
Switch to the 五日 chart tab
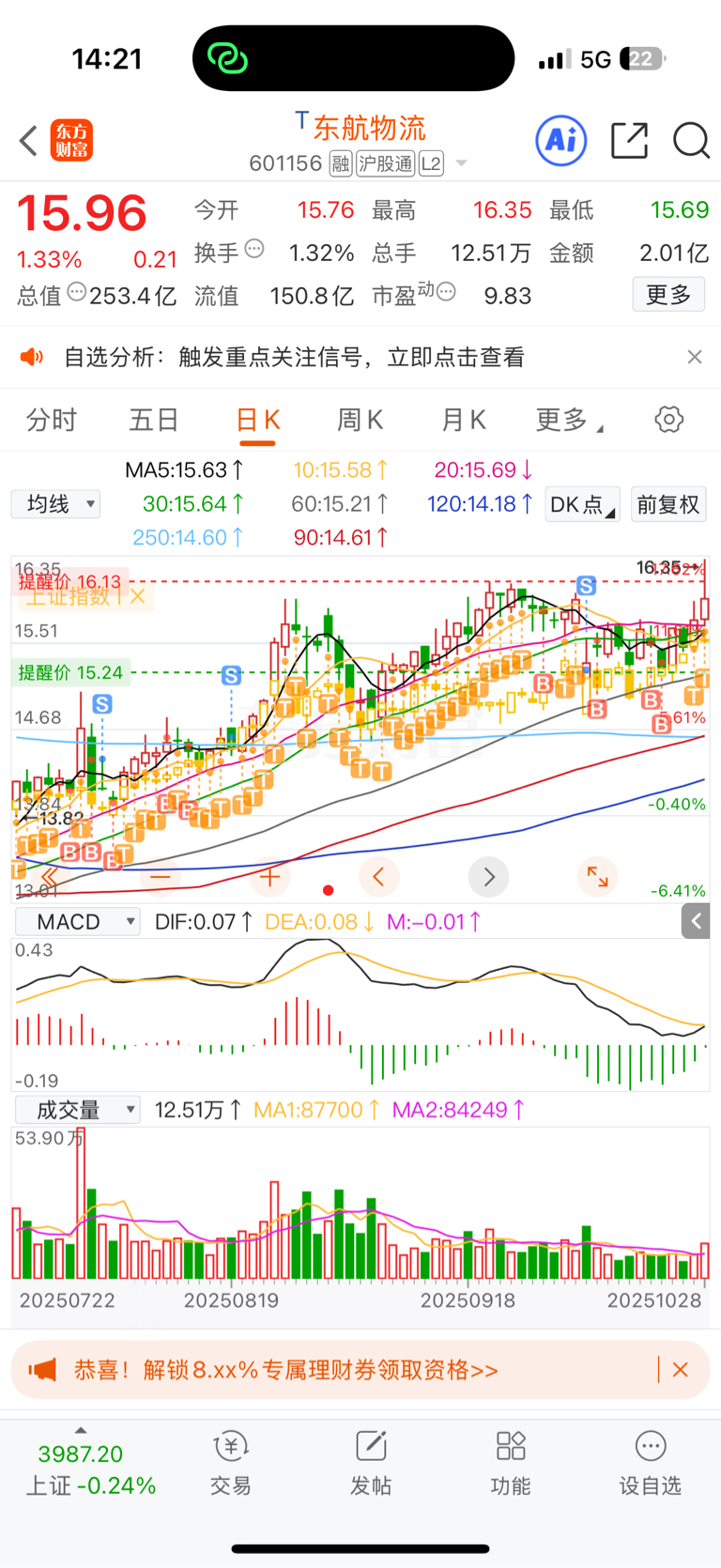pos(154,420)
